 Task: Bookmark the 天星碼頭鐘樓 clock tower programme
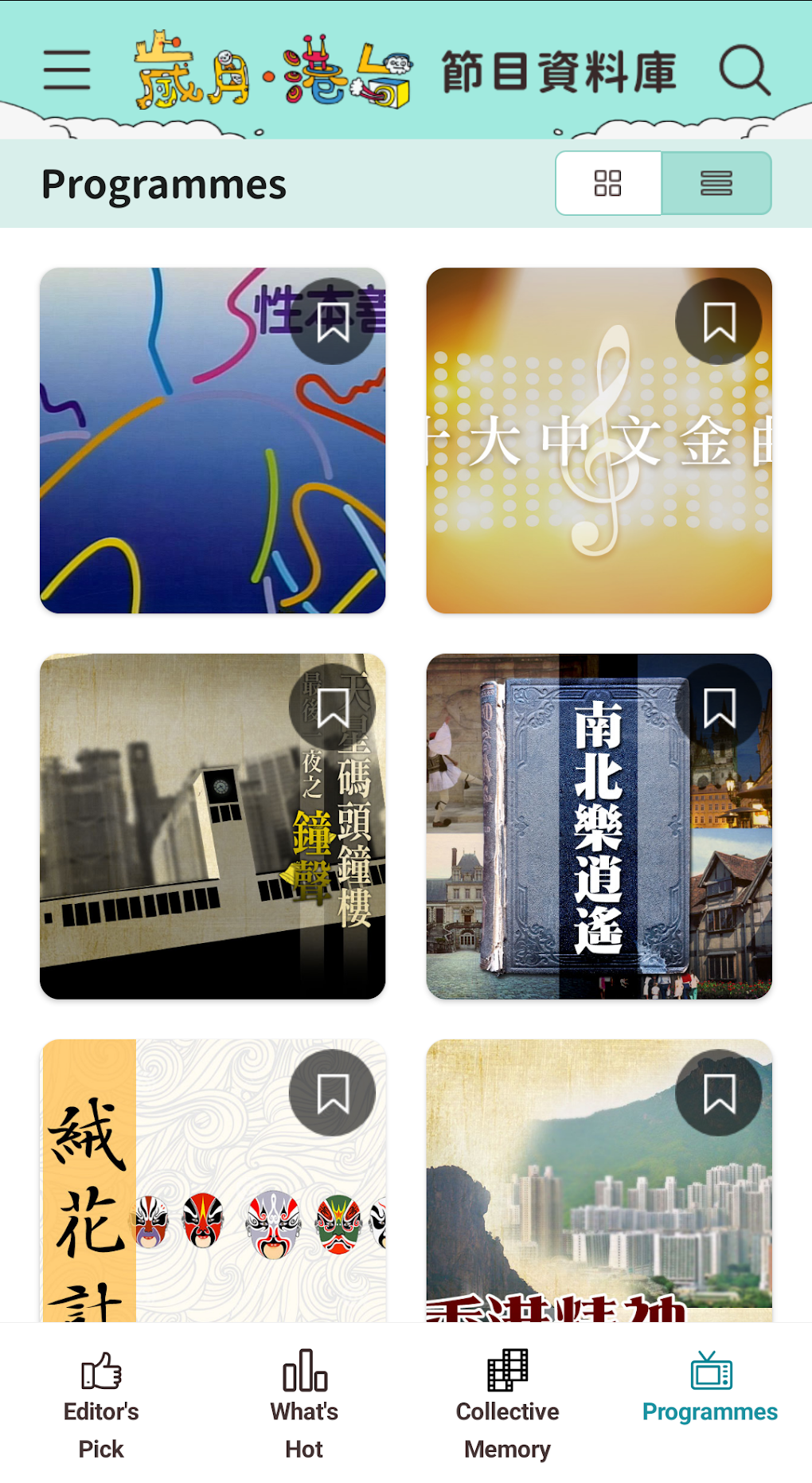333,709
